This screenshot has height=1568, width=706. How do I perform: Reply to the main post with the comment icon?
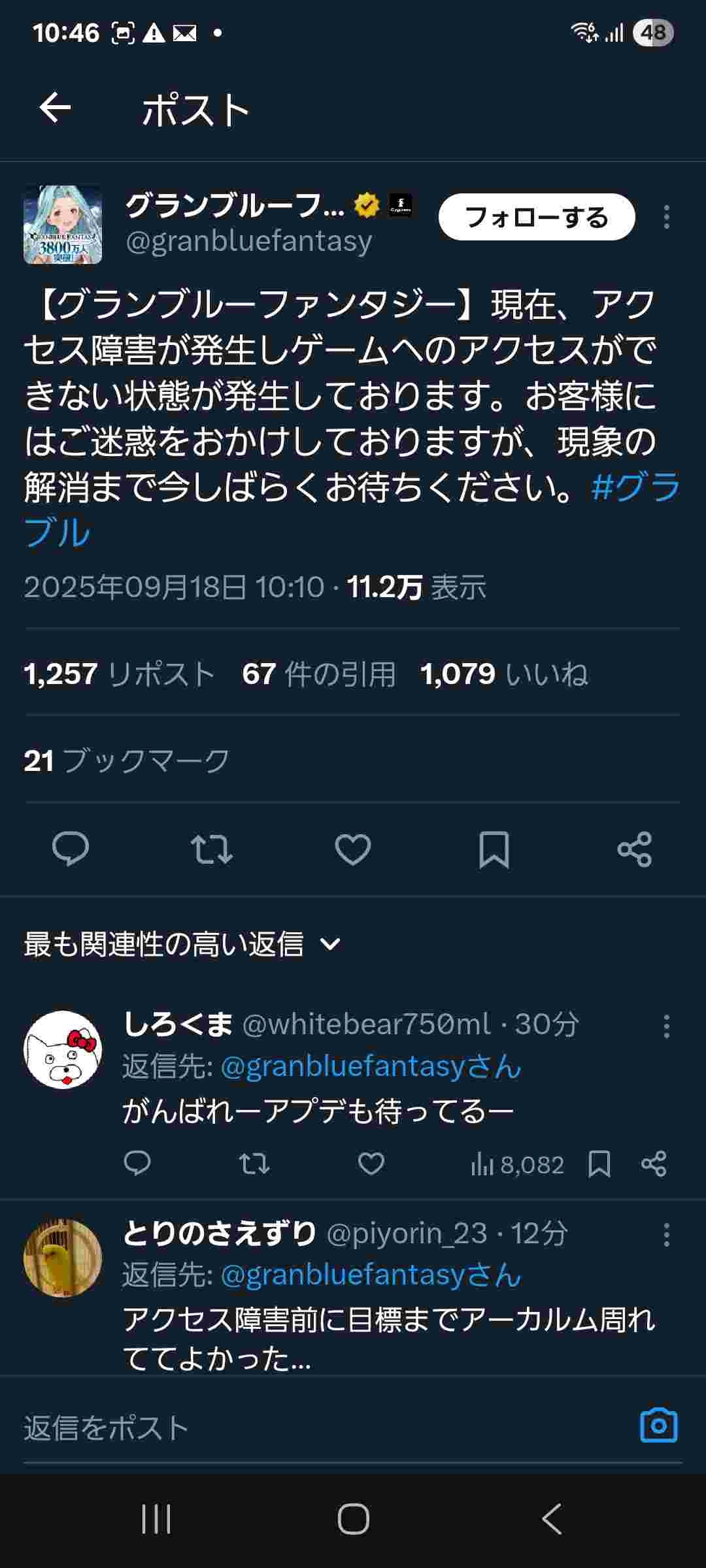tap(71, 849)
